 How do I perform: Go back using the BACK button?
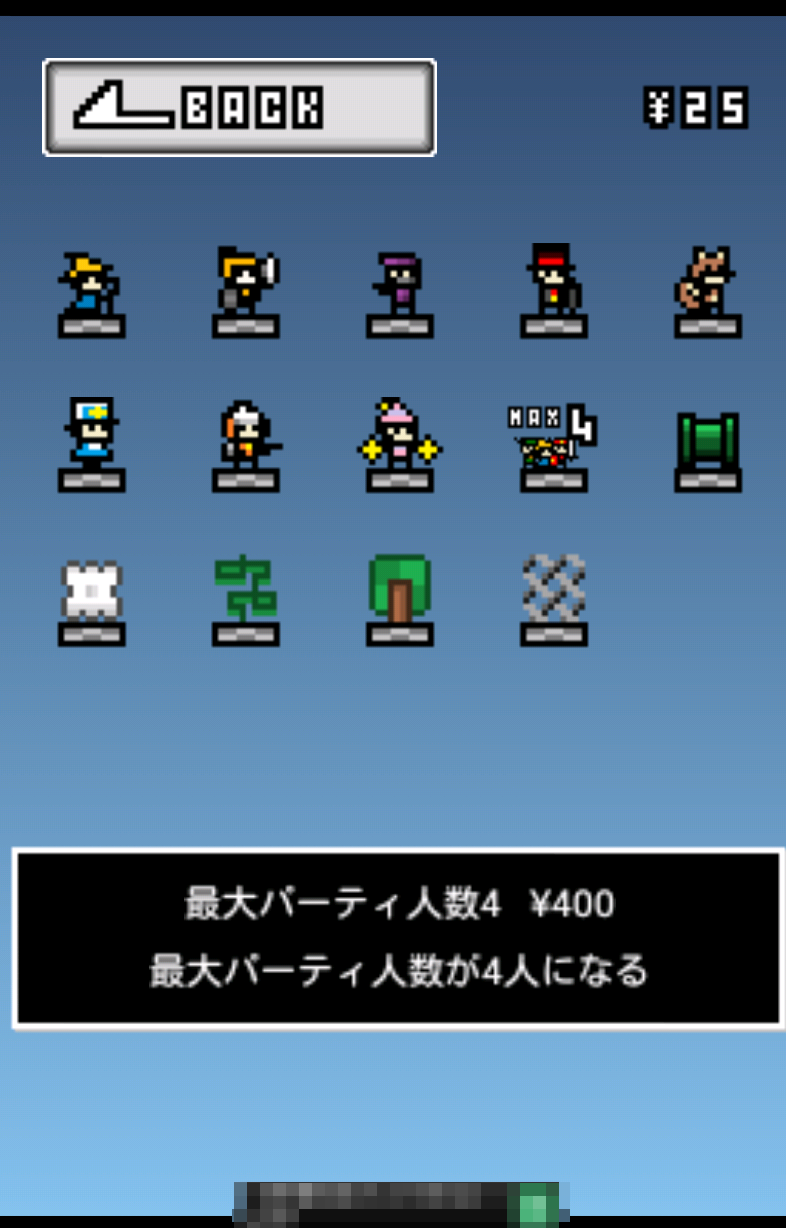[x=239, y=107]
